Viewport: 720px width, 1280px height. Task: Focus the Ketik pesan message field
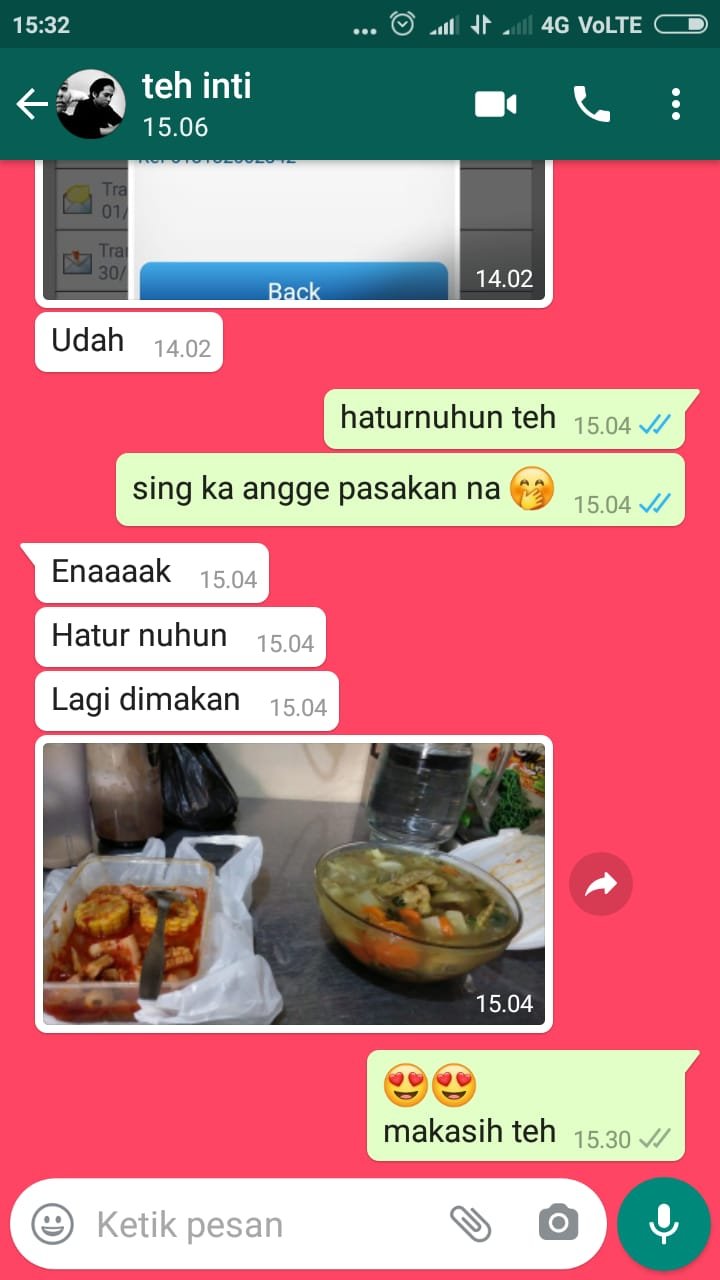click(x=260, y=1224)
